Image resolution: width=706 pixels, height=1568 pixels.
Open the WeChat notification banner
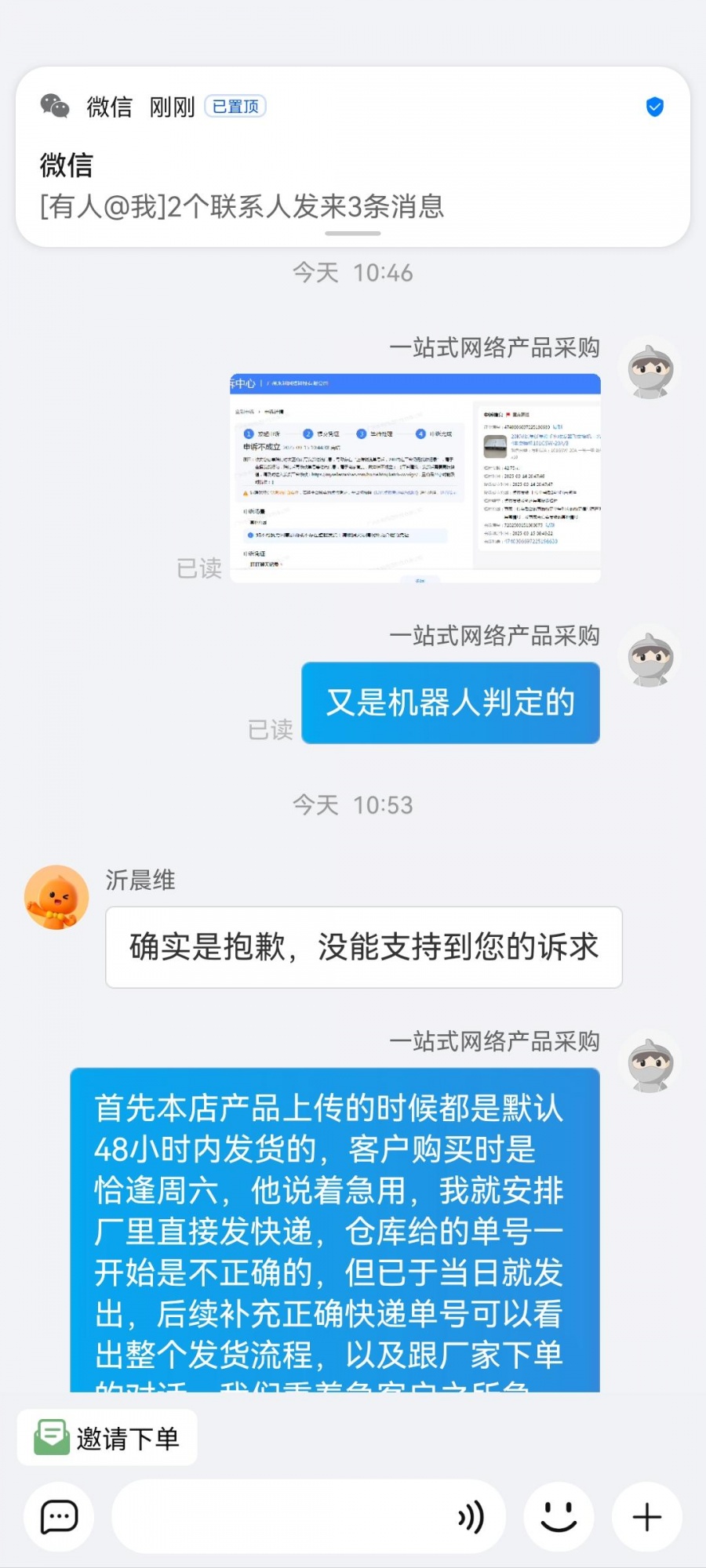pyautogui.click(x=352, y=157)
